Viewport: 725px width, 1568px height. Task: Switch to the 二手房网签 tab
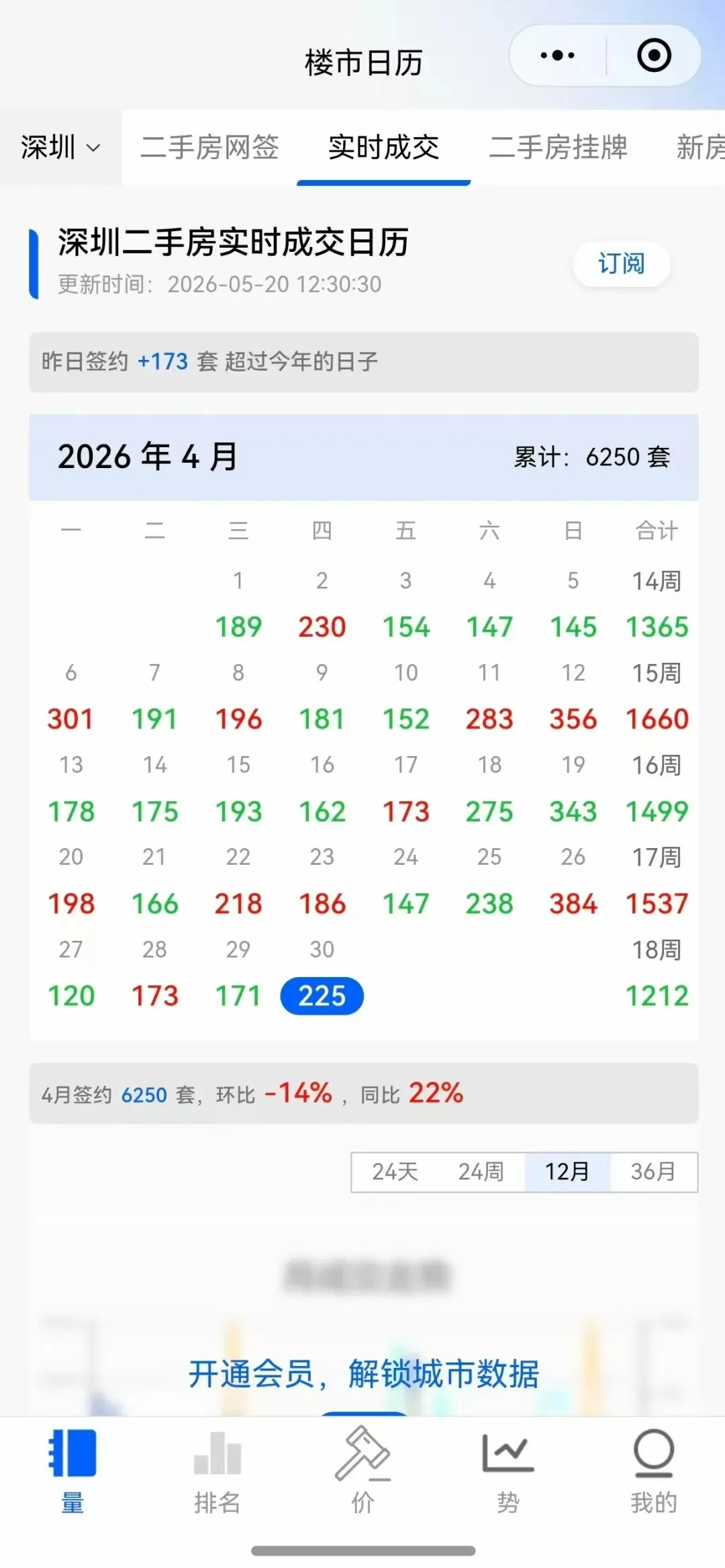coord(209,147)
